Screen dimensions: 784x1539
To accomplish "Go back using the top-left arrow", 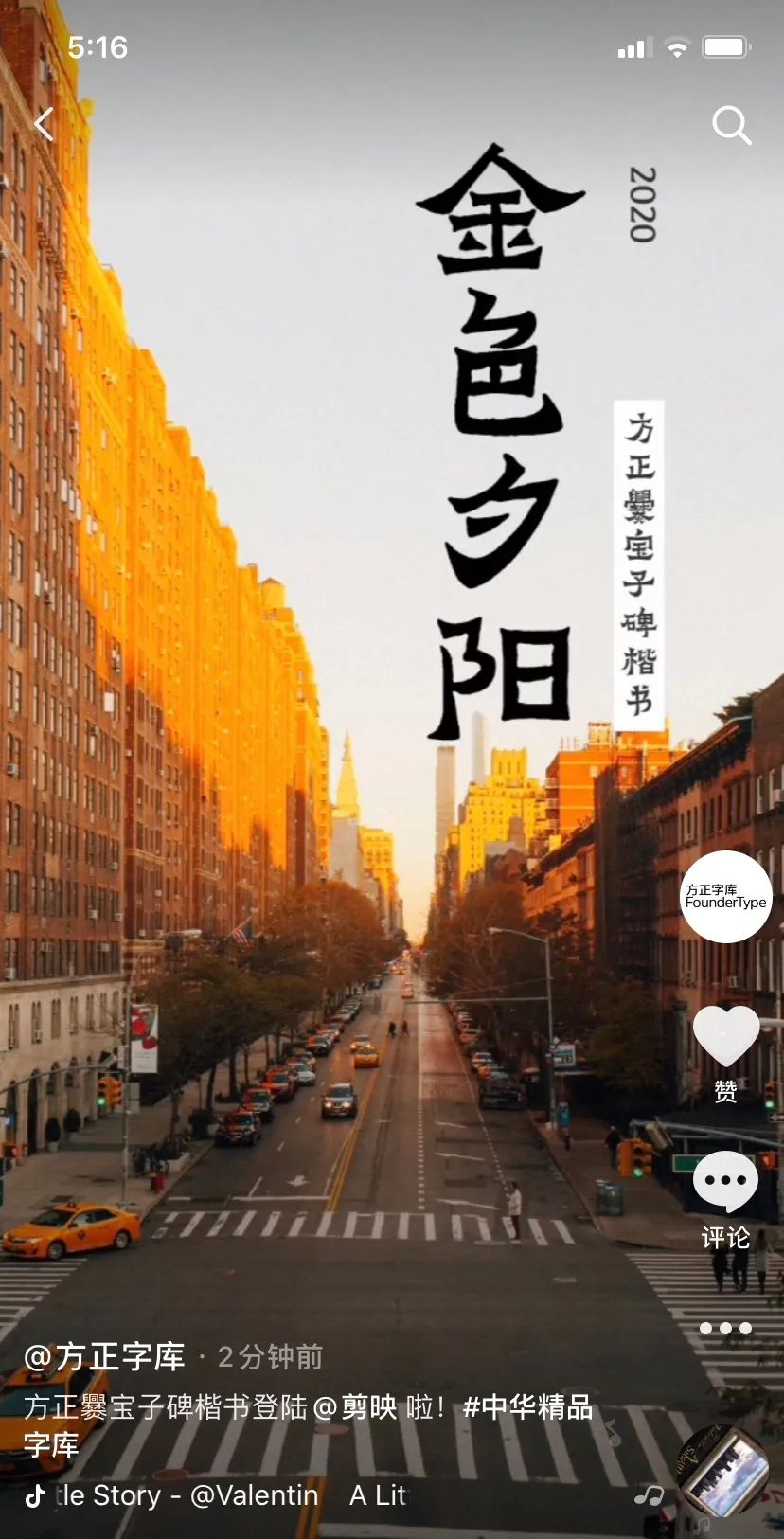I will point(44,124).
